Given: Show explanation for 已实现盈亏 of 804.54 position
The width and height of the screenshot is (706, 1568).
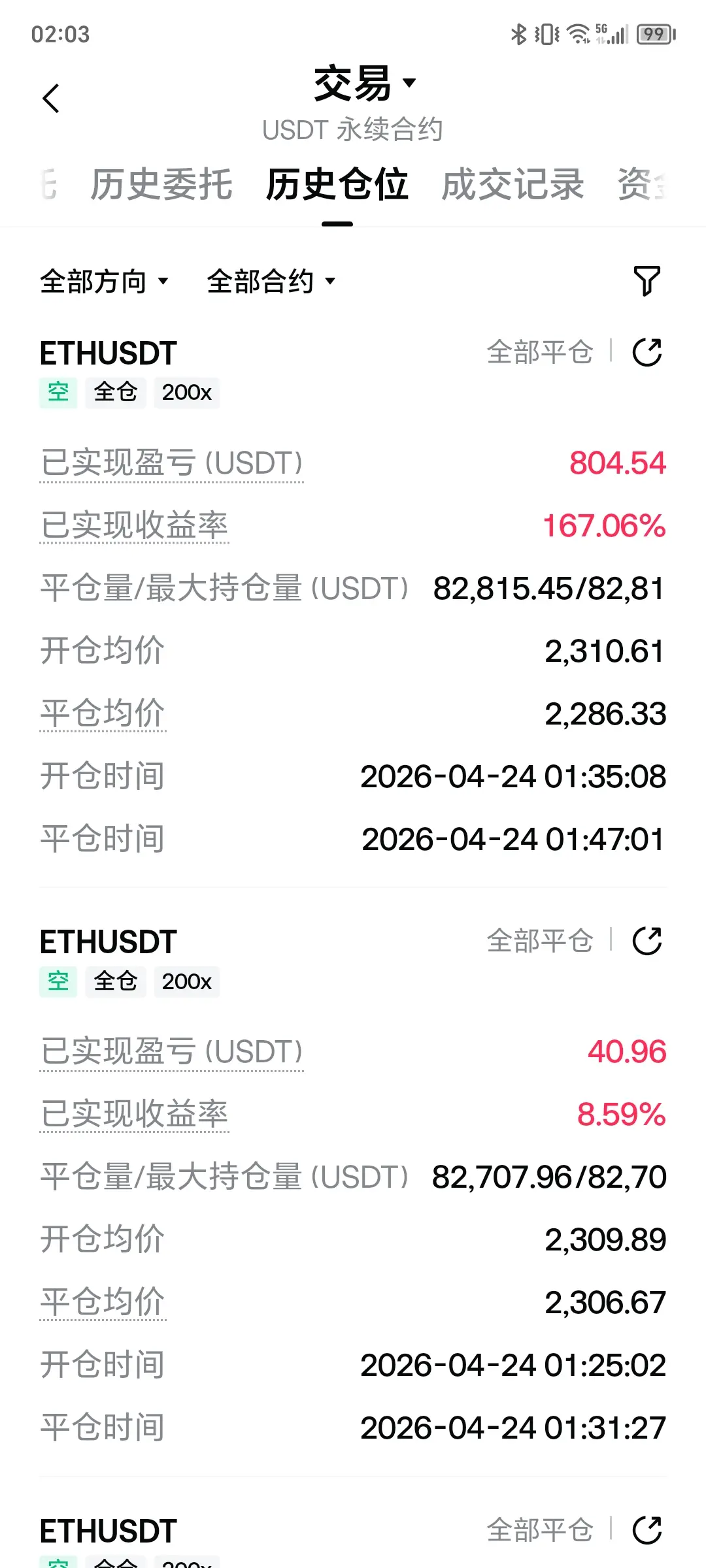Looking at the screenshot, I should [171, 463].
